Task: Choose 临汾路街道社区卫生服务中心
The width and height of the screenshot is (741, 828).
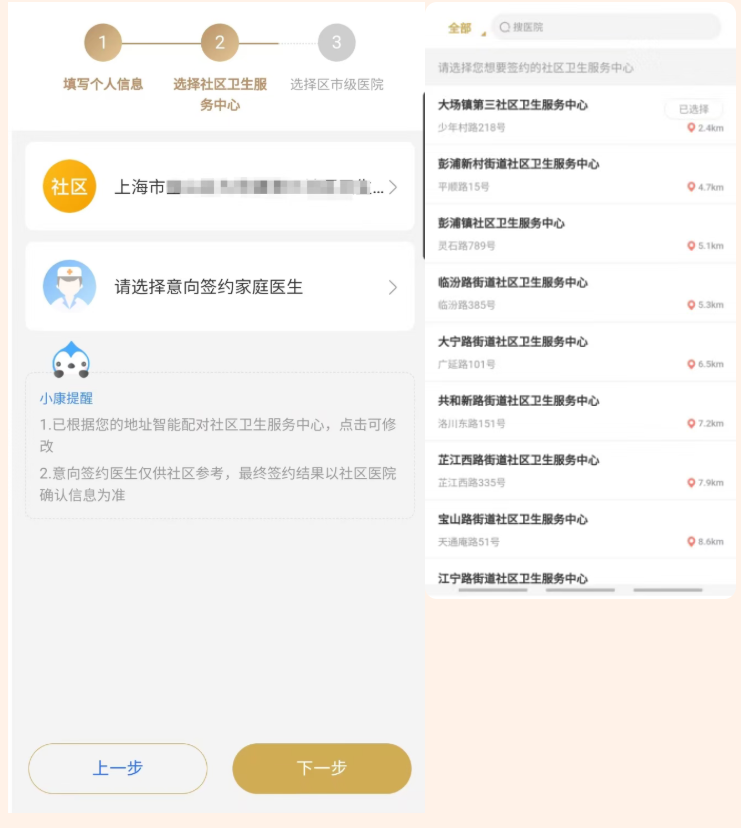Action: click(580, 293)
